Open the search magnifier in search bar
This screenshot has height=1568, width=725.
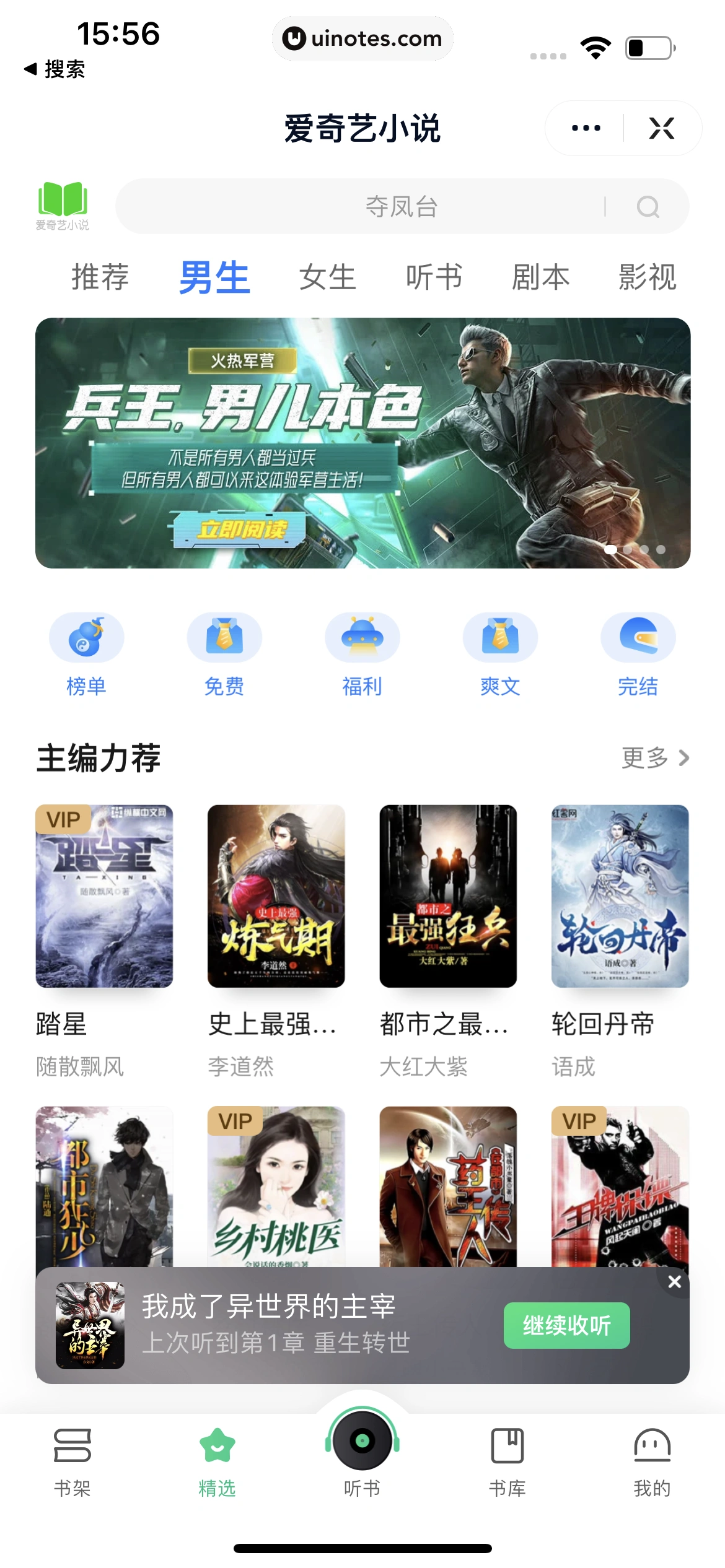pyautogui.click(x=648, y=207)
